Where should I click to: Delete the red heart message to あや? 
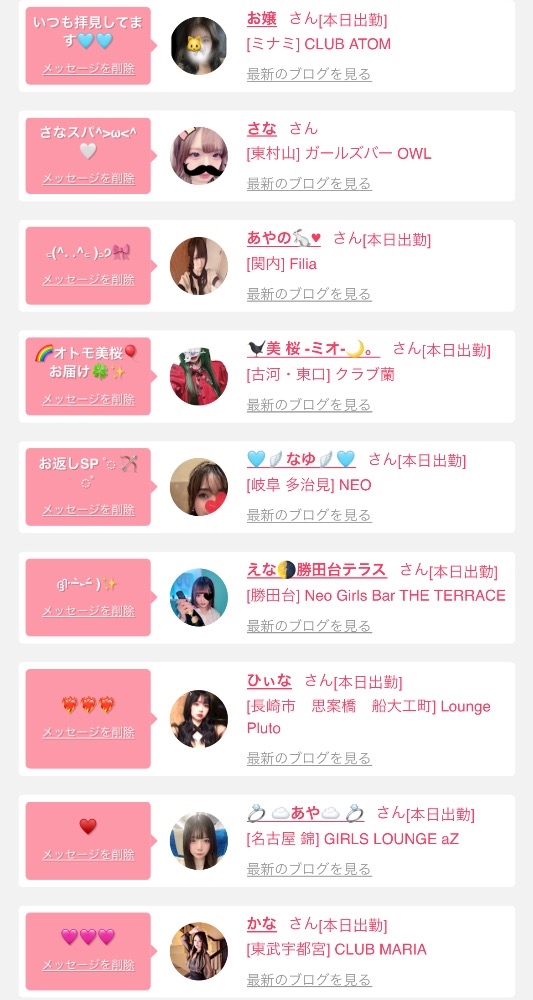(x=89, y=855)
